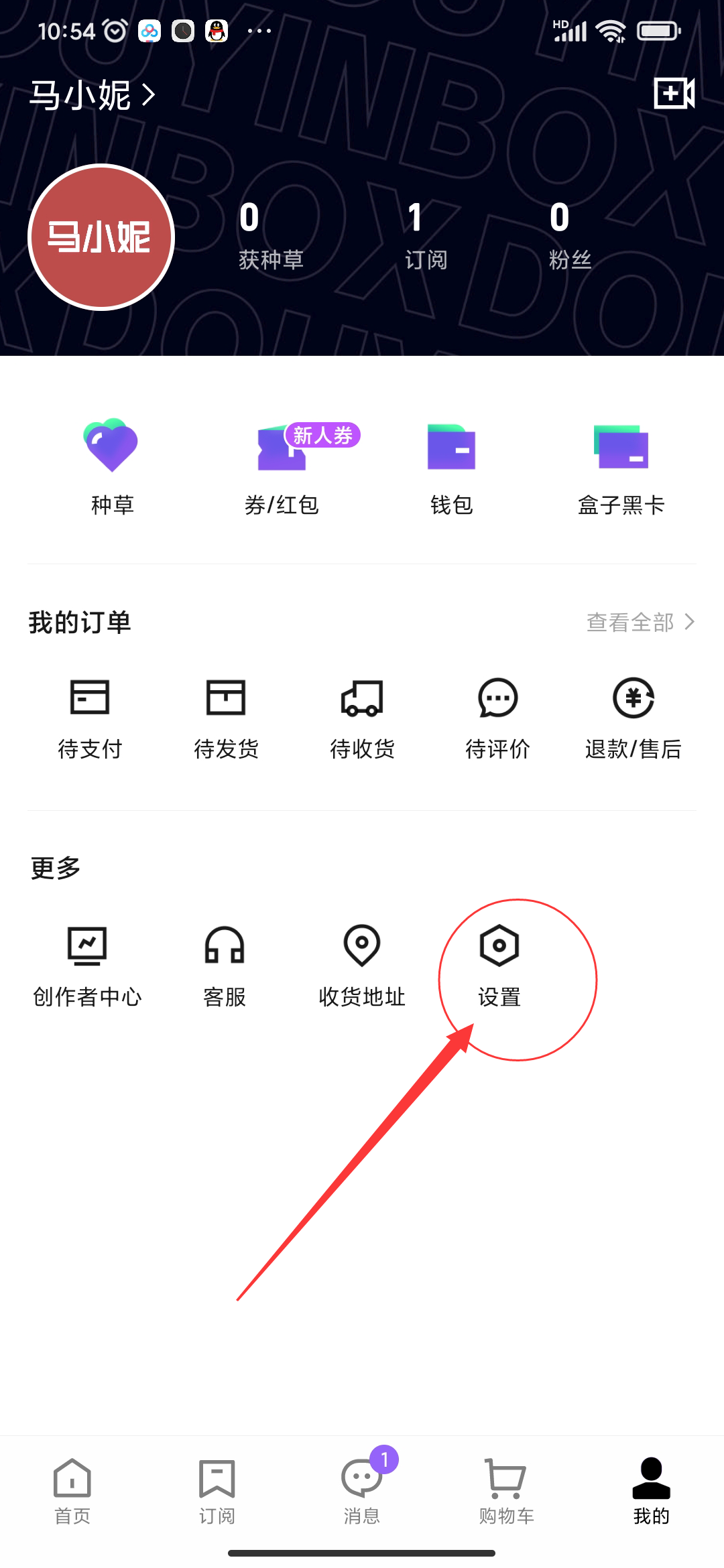Tap the round 马小妮 avatar
This screenshot has height=1568, width=724.
coord(101,237)
